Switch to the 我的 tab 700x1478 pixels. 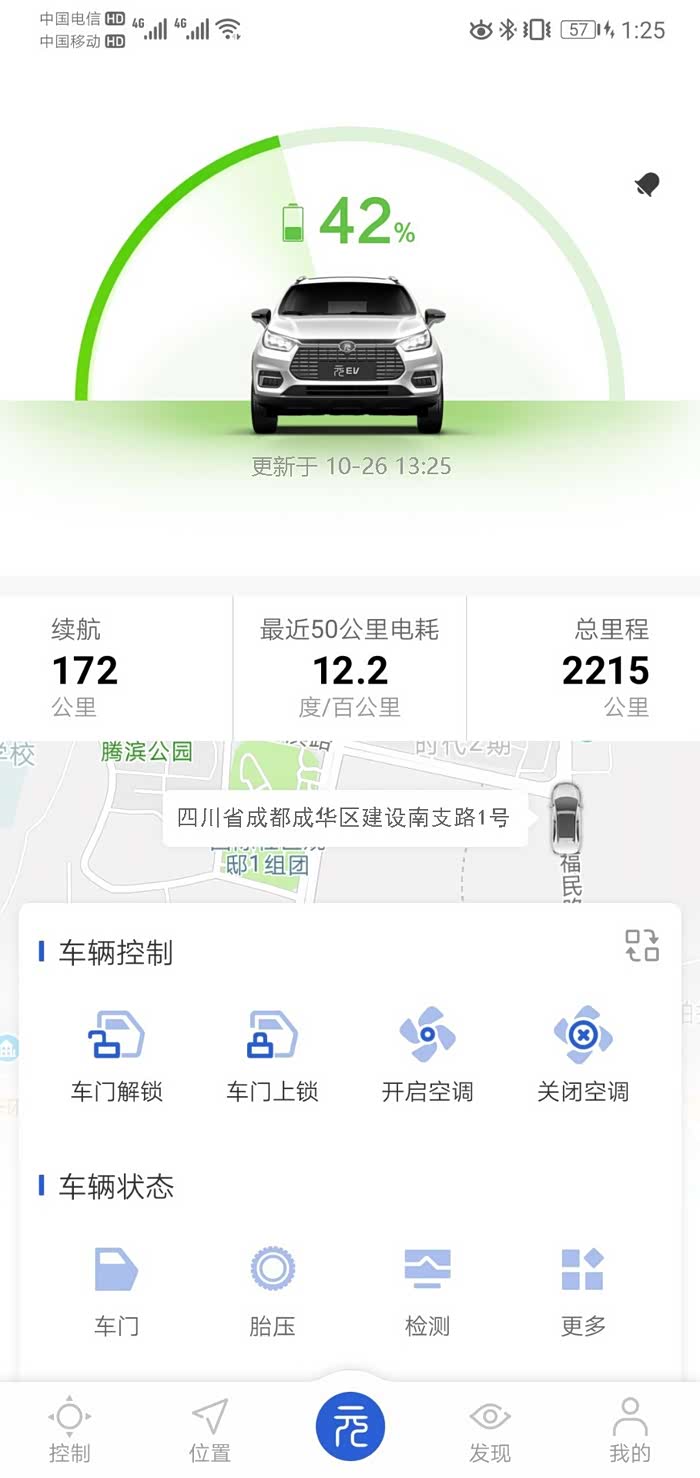coord(630,1430)
